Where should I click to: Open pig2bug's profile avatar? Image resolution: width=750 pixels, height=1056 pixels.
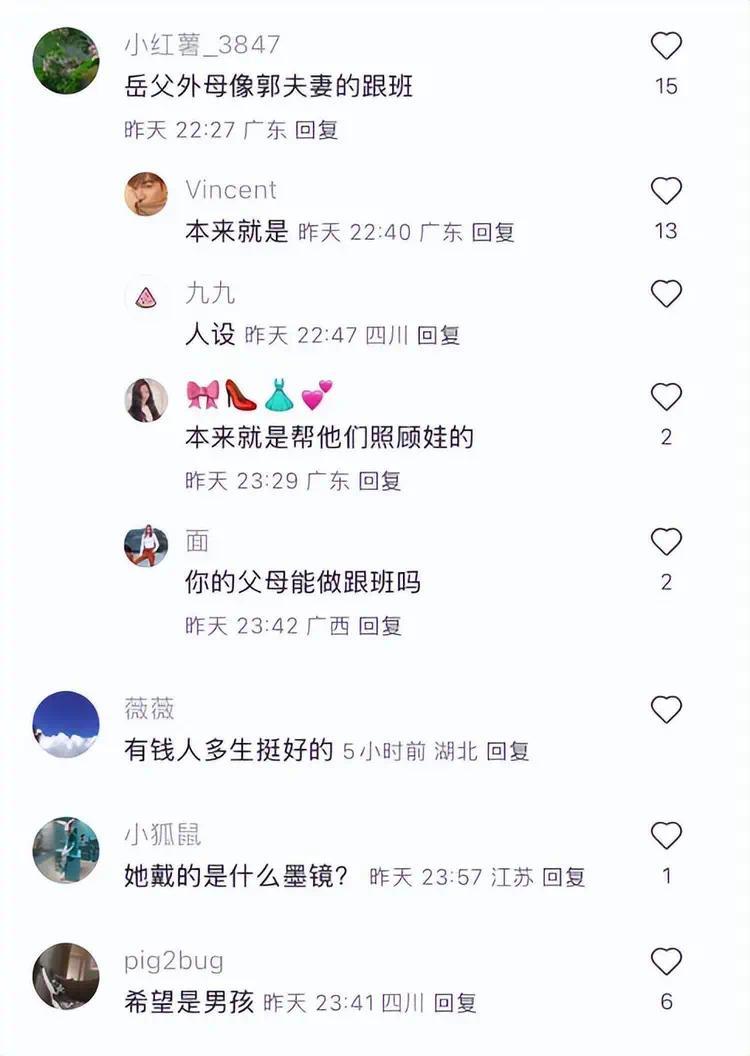66,976
